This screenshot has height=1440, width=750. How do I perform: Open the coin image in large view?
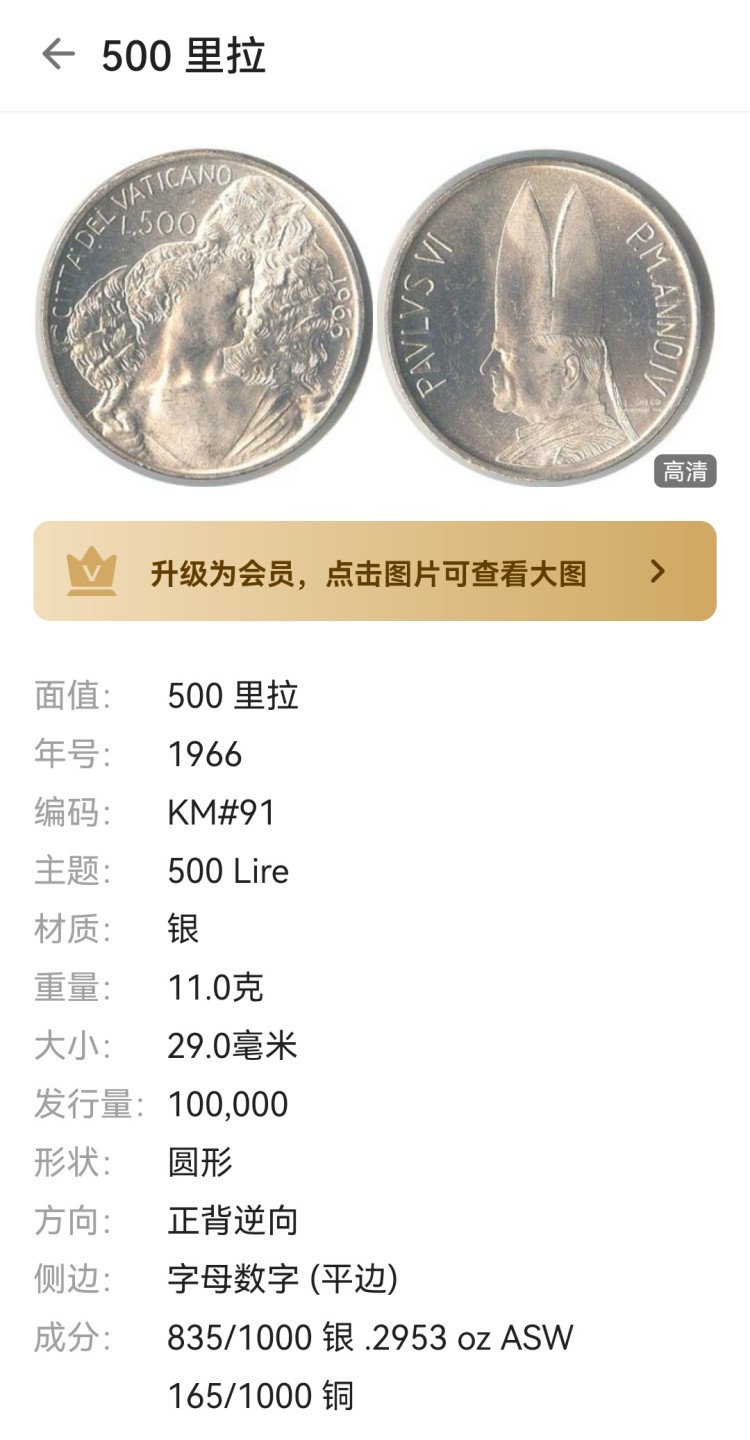[x=375, y=318]
